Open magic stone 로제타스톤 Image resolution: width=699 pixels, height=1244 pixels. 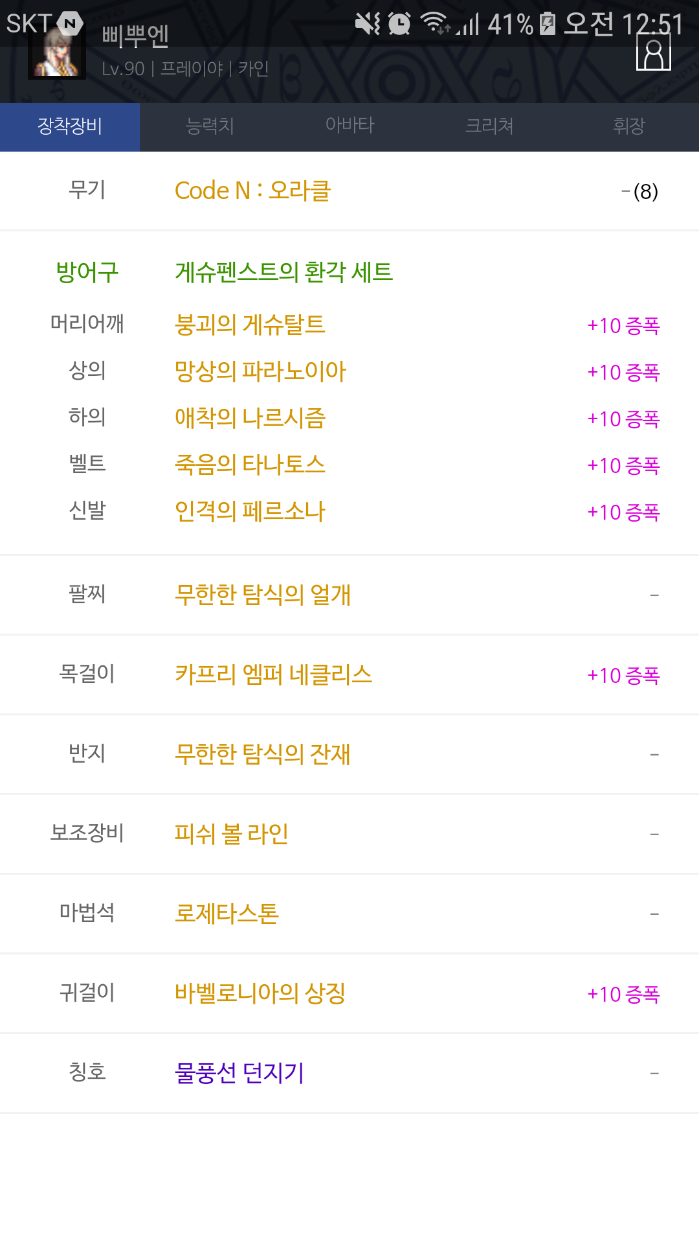[x=227, y=913]
